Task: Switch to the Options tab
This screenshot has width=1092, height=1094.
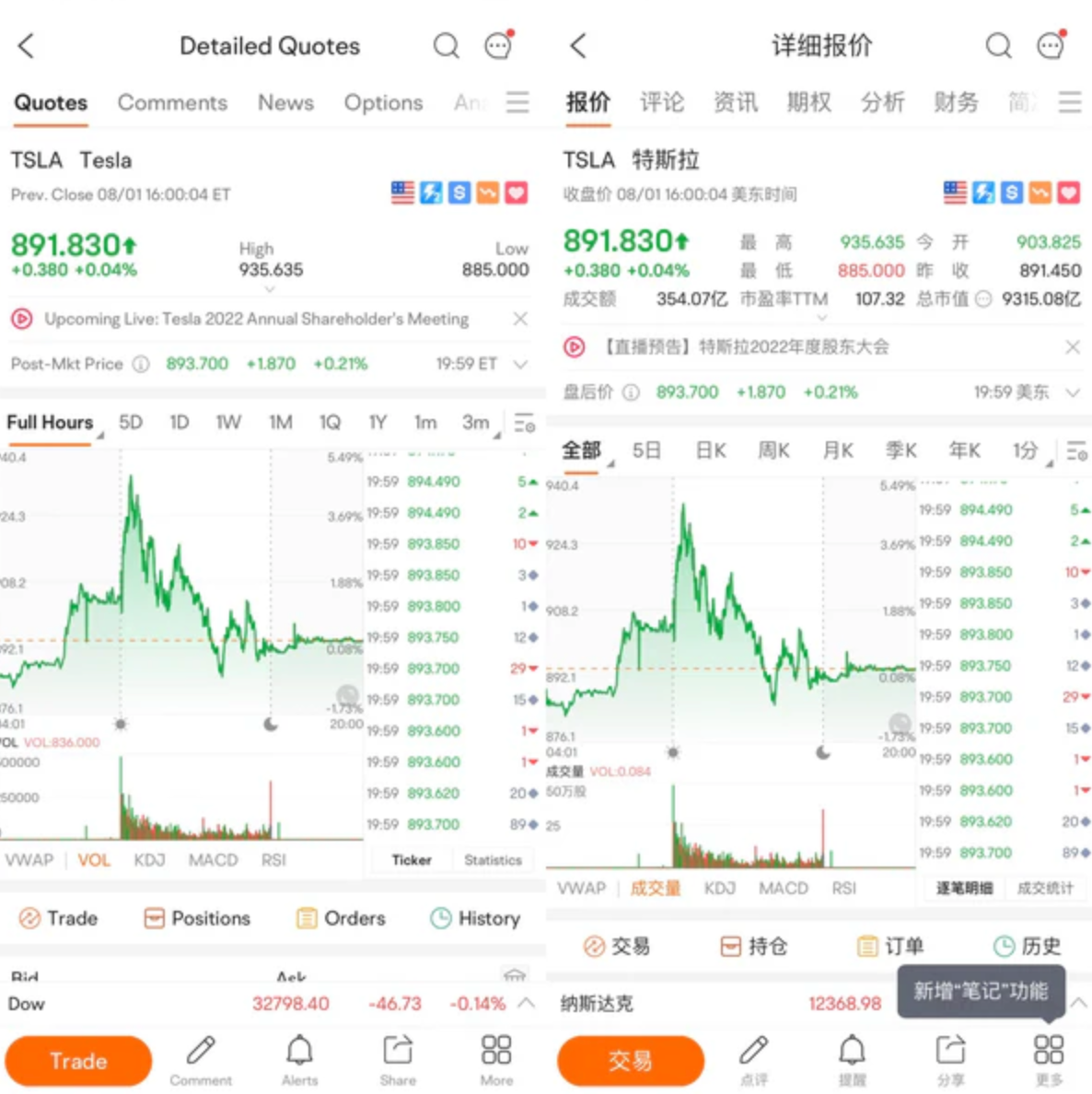Action: tap(383, 102)
